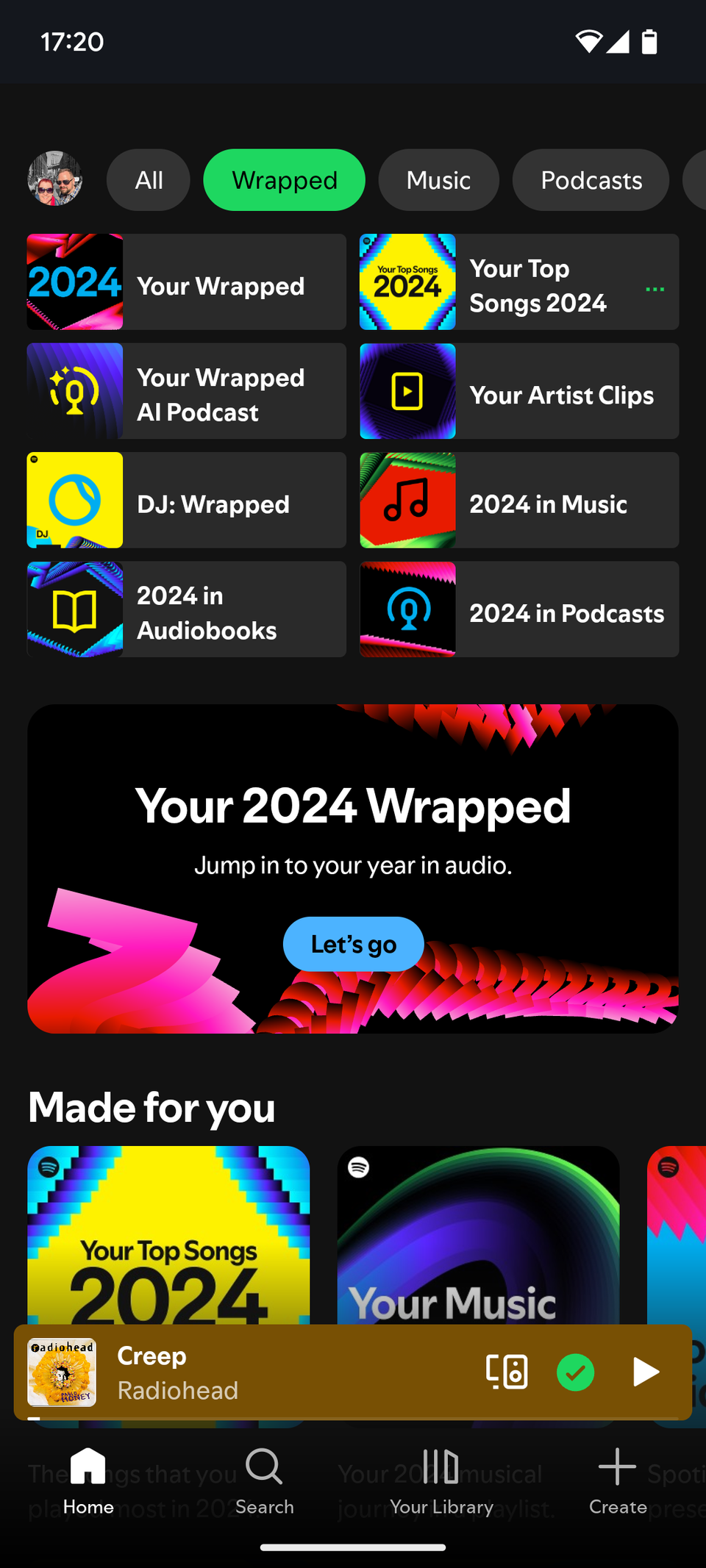Screen dimensions: 706x1568
Task: Switch to the All filter tab
Action: 148,179
